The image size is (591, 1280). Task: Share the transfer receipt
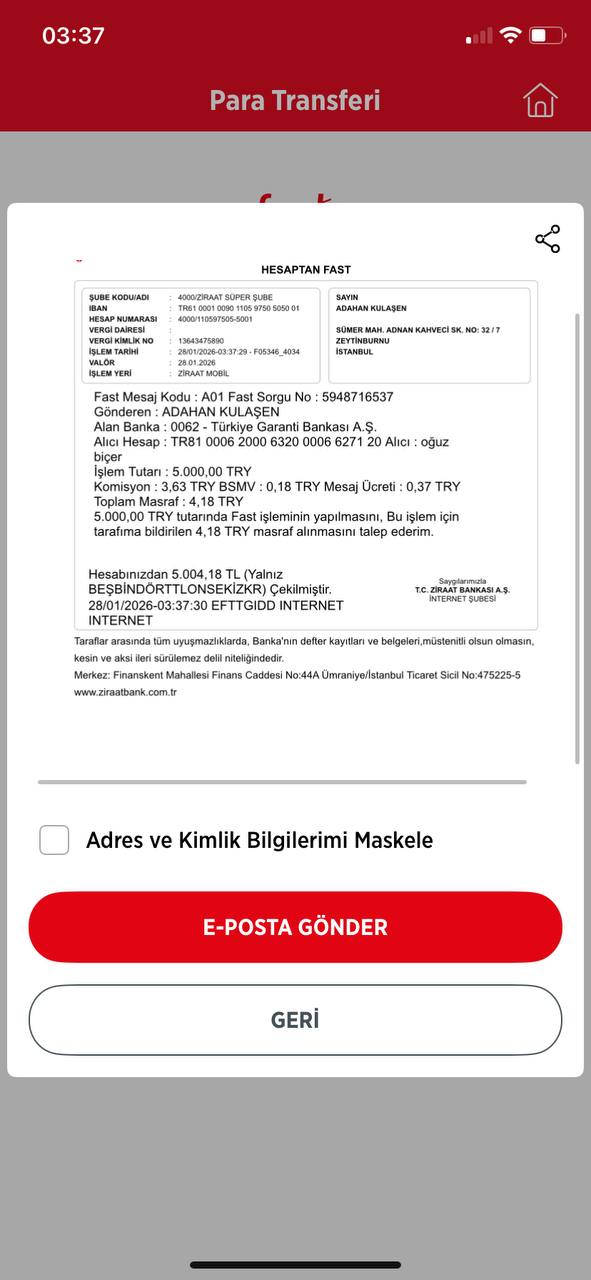click(x=548, y=239)
